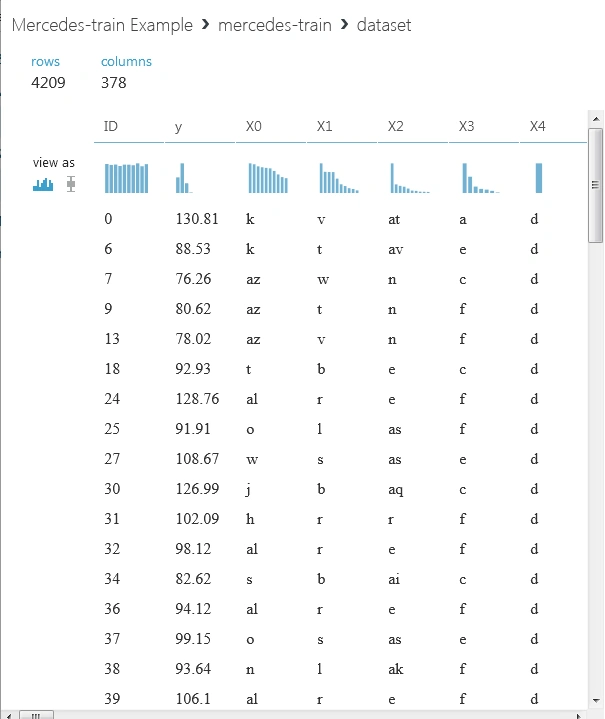This screenshot has width=605, height=719.
Task: Select the X2 column header
Action: (x=395, y=126)
